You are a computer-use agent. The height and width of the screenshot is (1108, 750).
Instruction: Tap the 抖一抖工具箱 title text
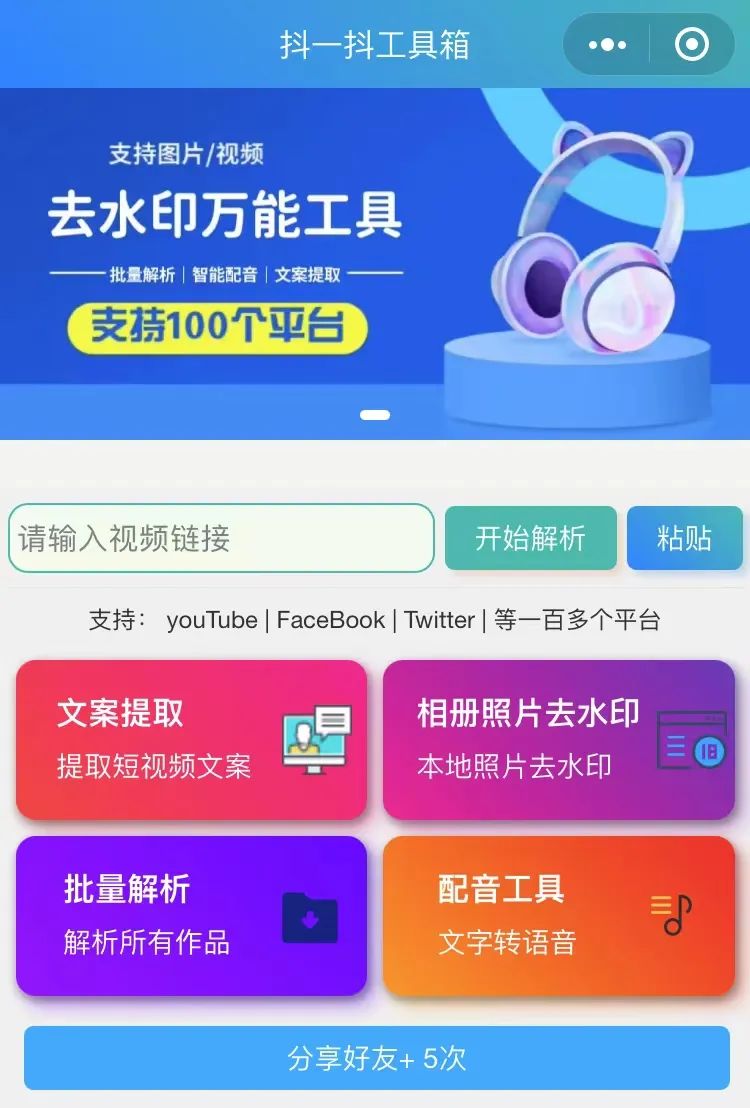click(375, 45)
